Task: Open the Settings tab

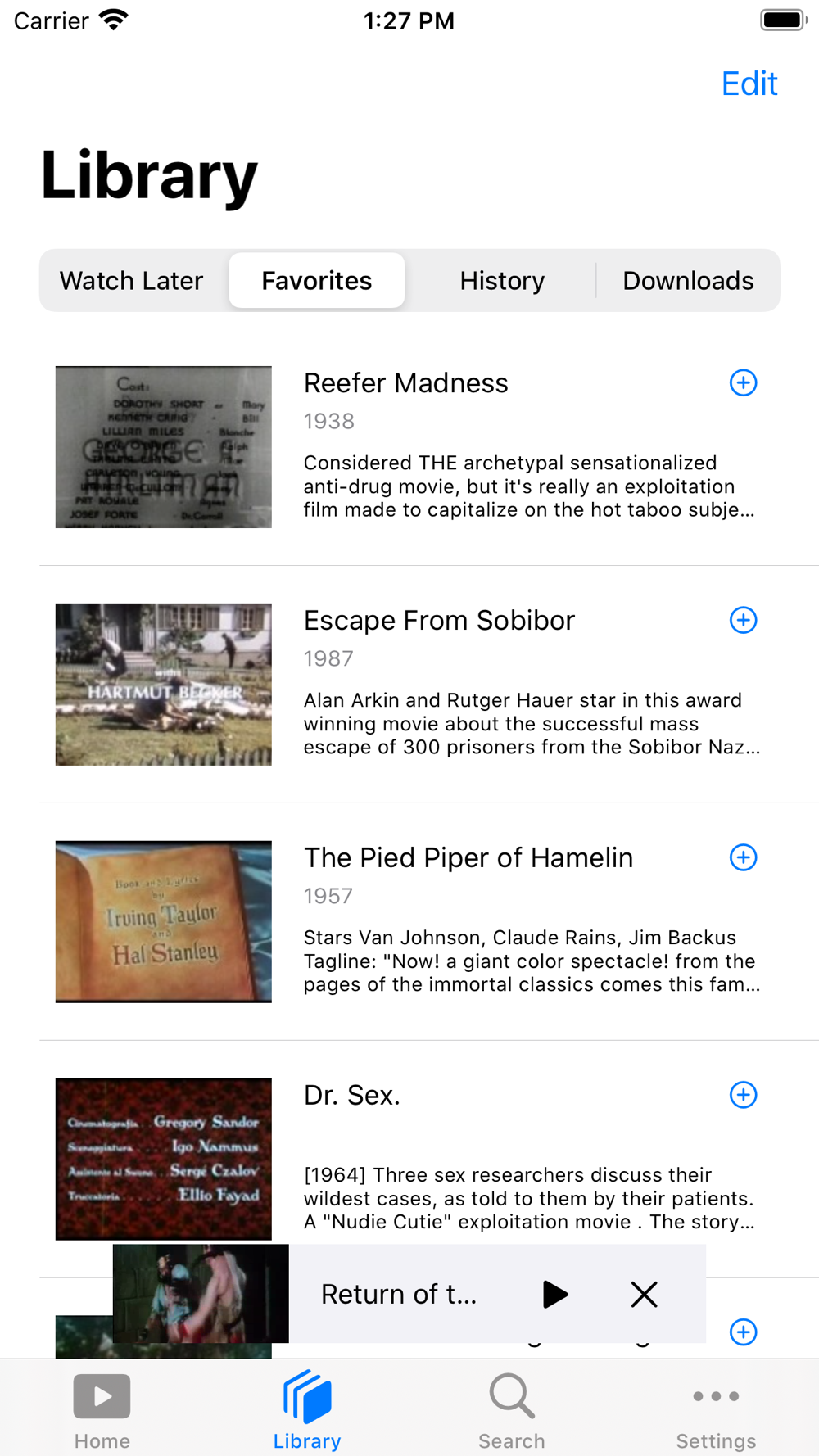Action: 716,1410
